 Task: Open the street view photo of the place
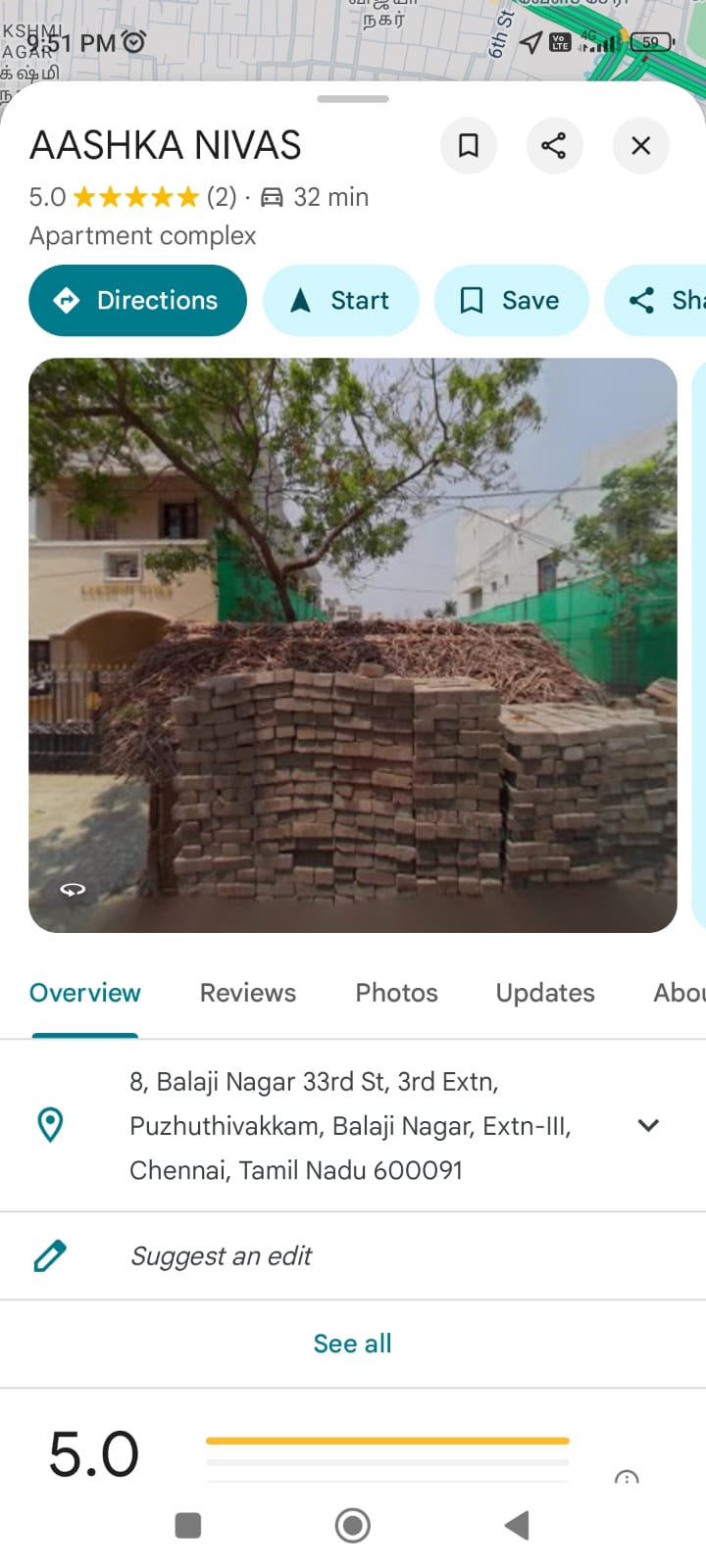[x=353, y=645]
